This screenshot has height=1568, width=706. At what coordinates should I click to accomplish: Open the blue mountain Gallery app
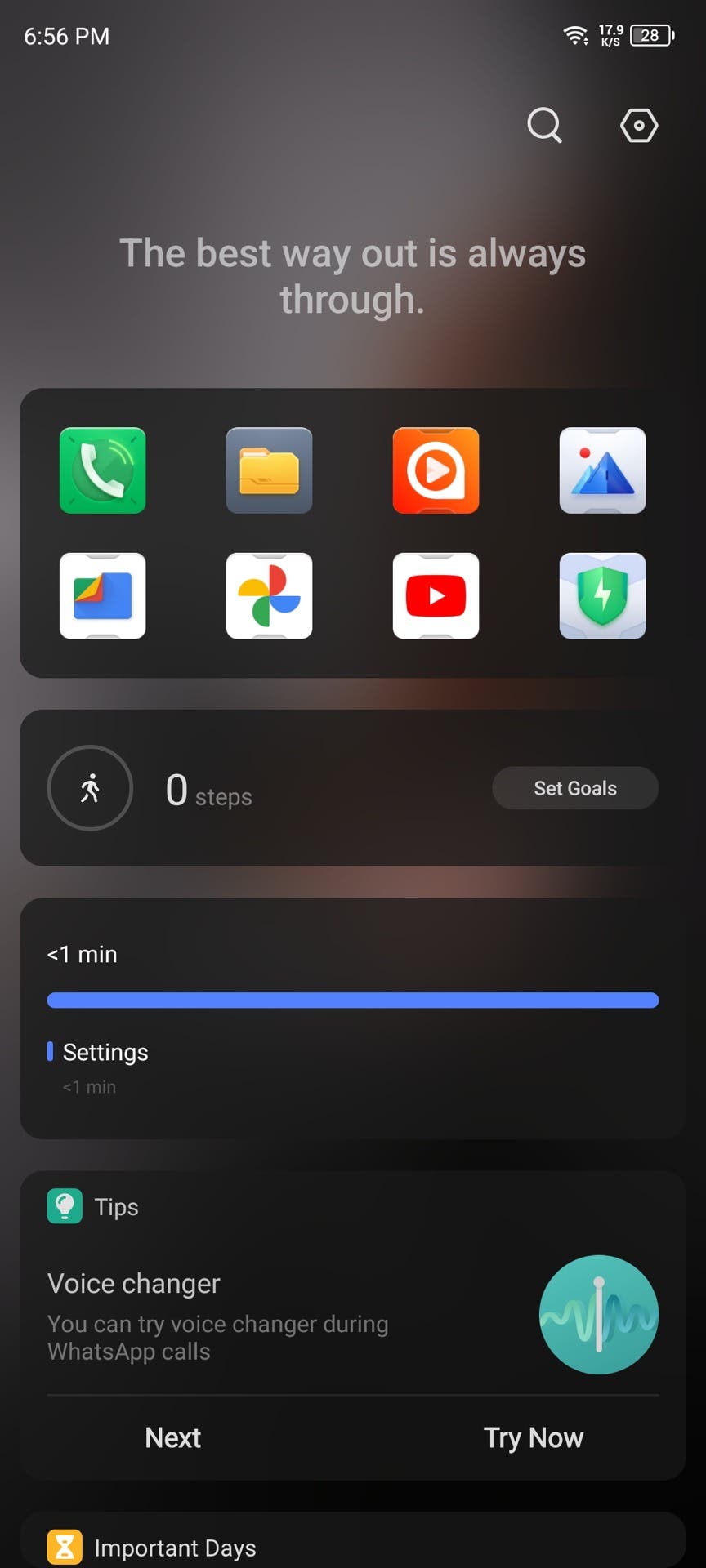[603, 470]
